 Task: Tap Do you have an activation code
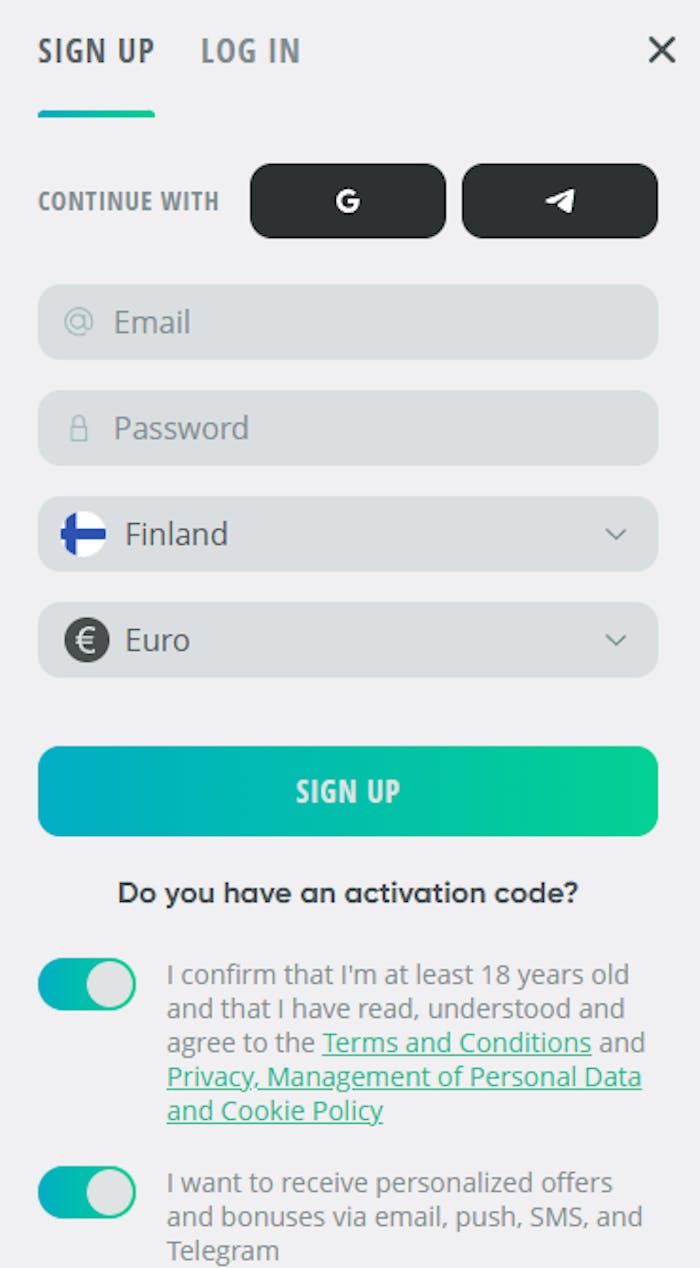pyautogui.click(x=347, y=892)
